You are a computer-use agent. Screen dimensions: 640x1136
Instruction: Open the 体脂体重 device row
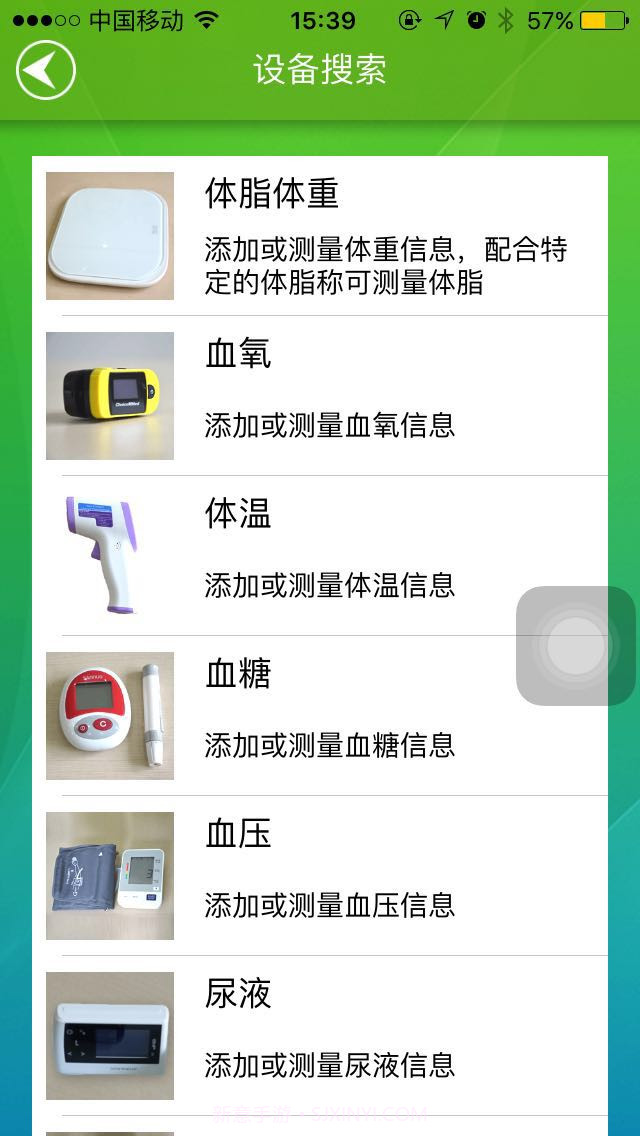tap(320, 236)
